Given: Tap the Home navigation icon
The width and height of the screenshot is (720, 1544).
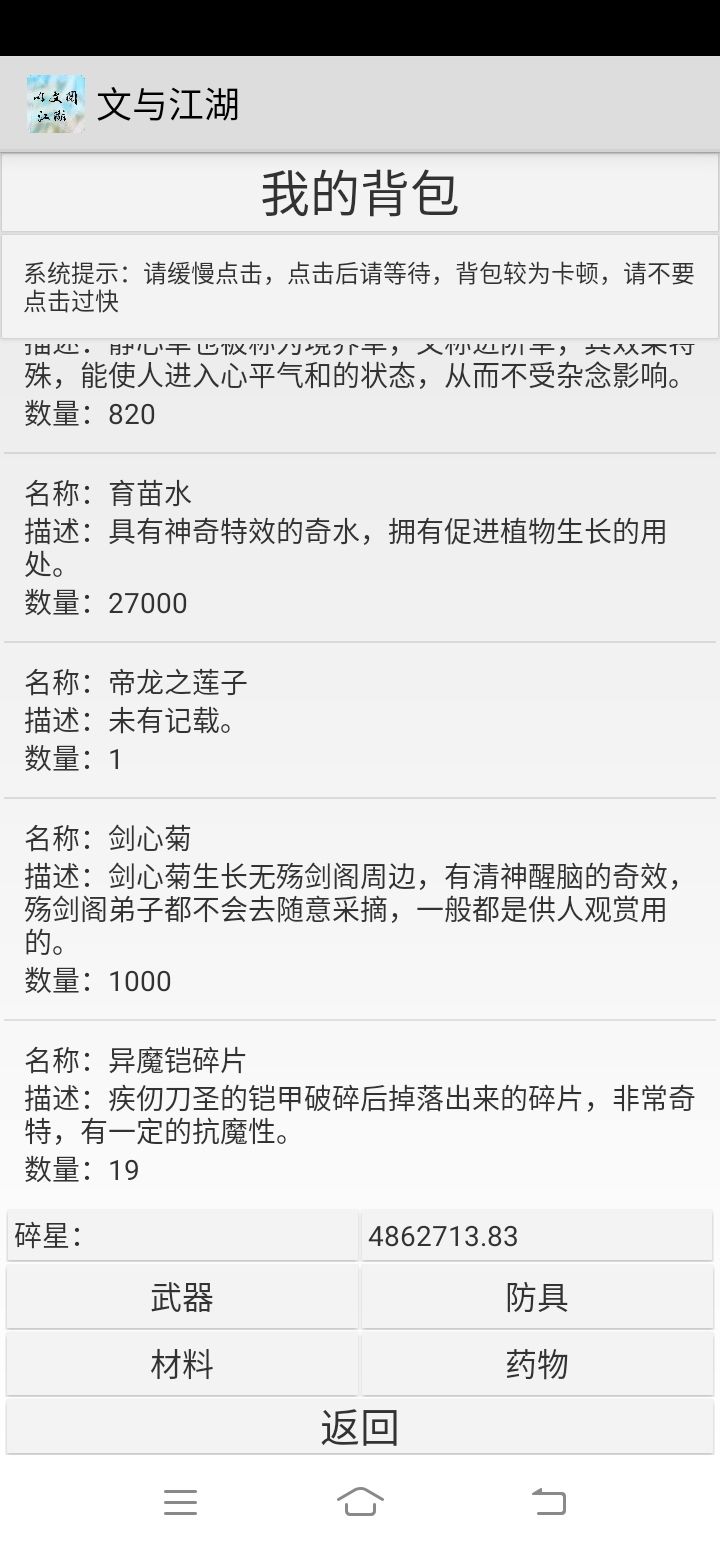Looking at the screenshot, I should click(360, 1501).
